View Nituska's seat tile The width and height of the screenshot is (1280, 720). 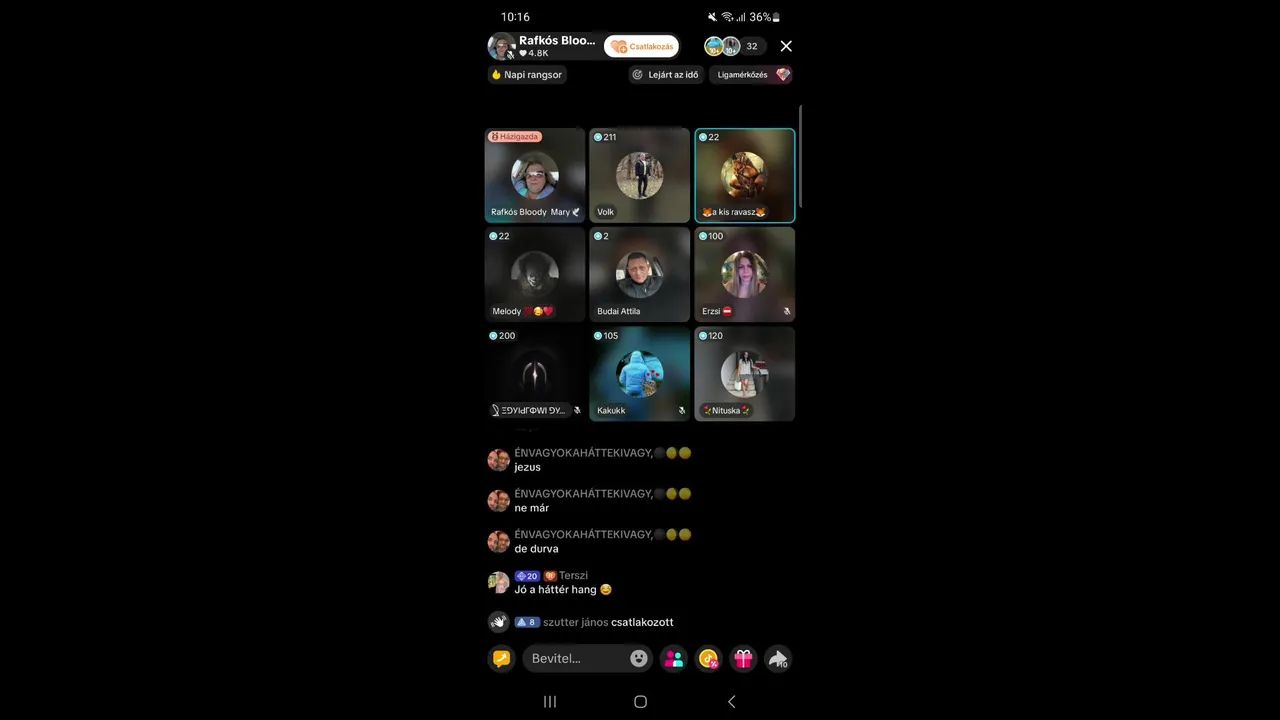(745, 374)
